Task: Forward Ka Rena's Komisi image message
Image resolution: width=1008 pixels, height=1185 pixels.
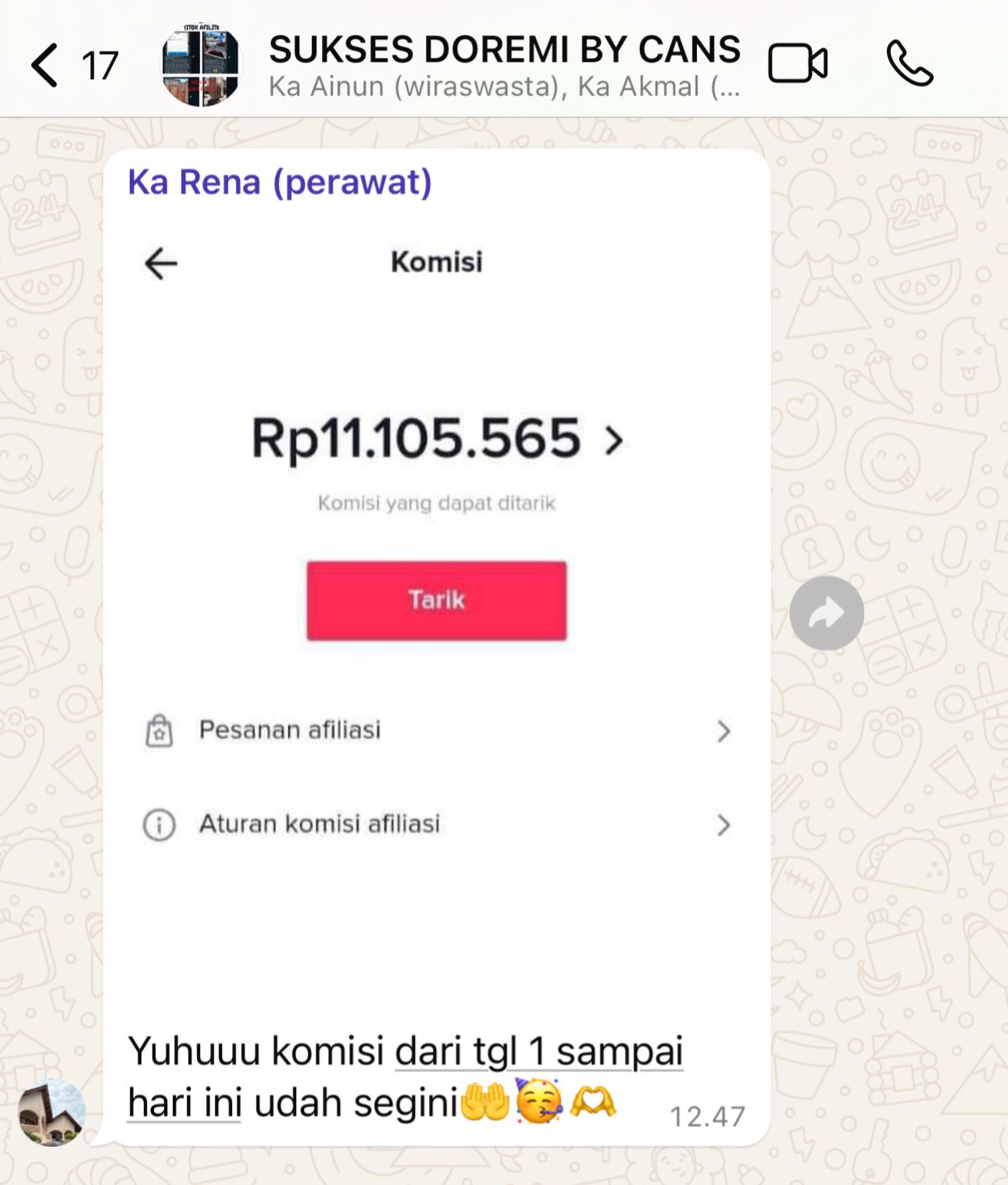Action: (x=826, y=614)
